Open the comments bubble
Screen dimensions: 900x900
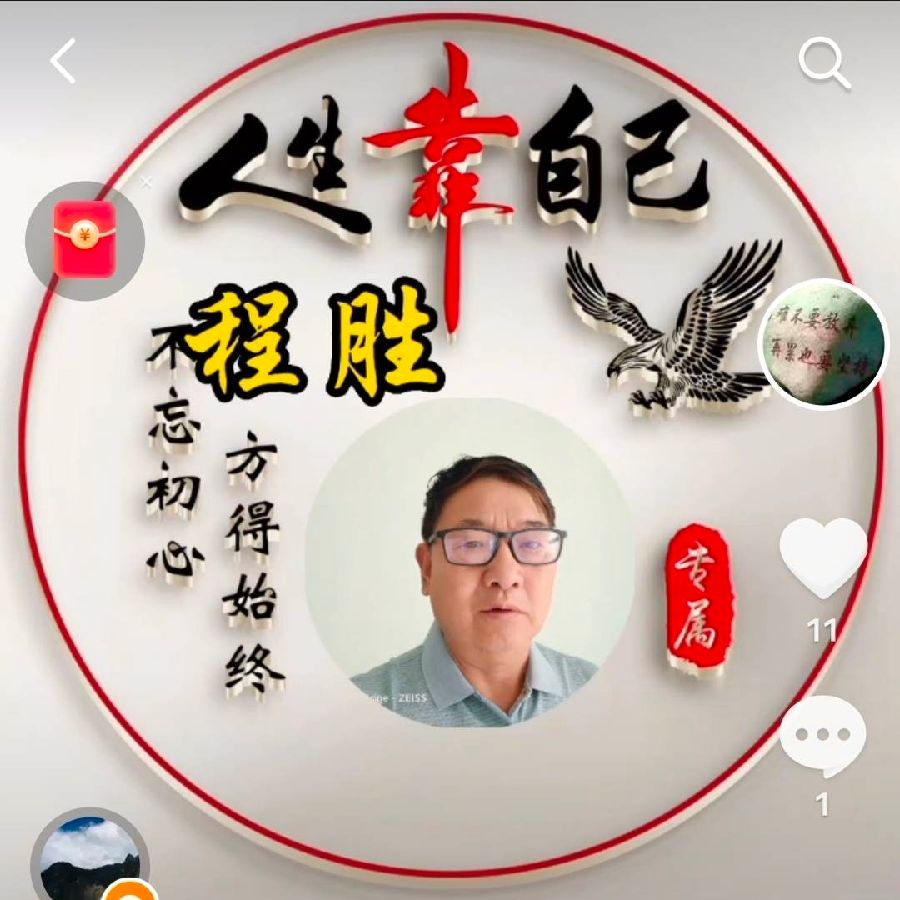(x=822, y=736)
